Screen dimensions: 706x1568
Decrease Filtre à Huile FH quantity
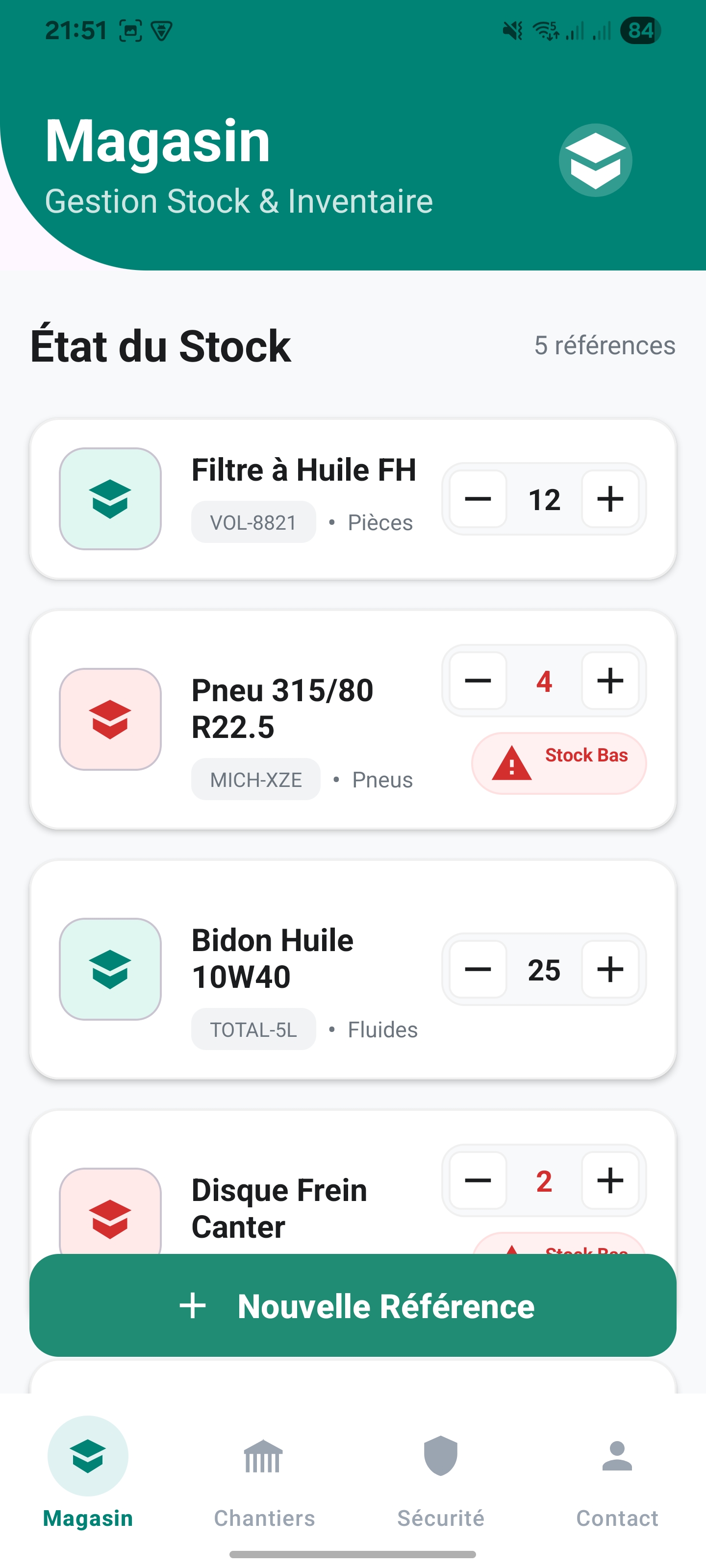478,499
